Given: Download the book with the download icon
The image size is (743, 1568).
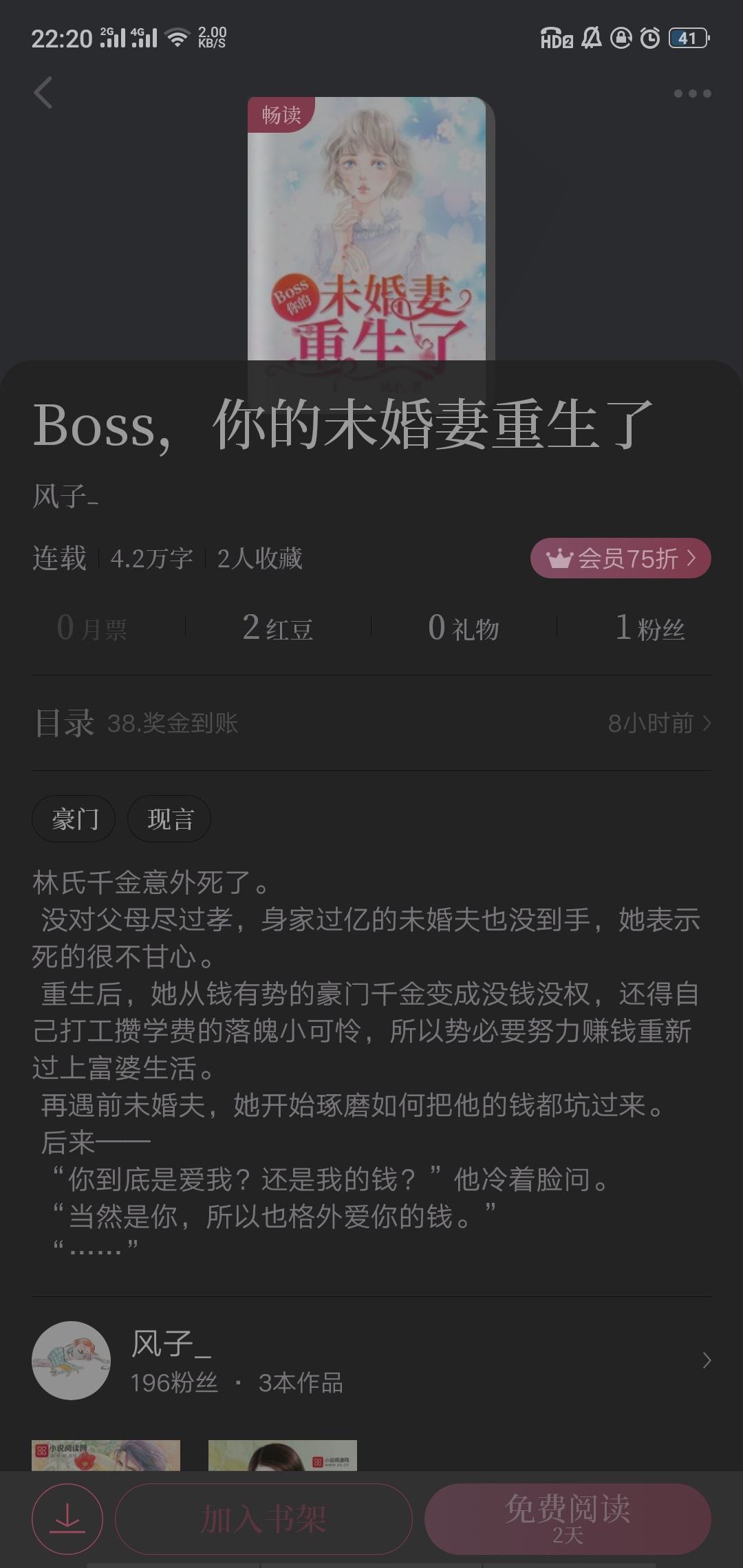Looking at the screenshot, I should pyautogui.click(x=67, y=1519).
